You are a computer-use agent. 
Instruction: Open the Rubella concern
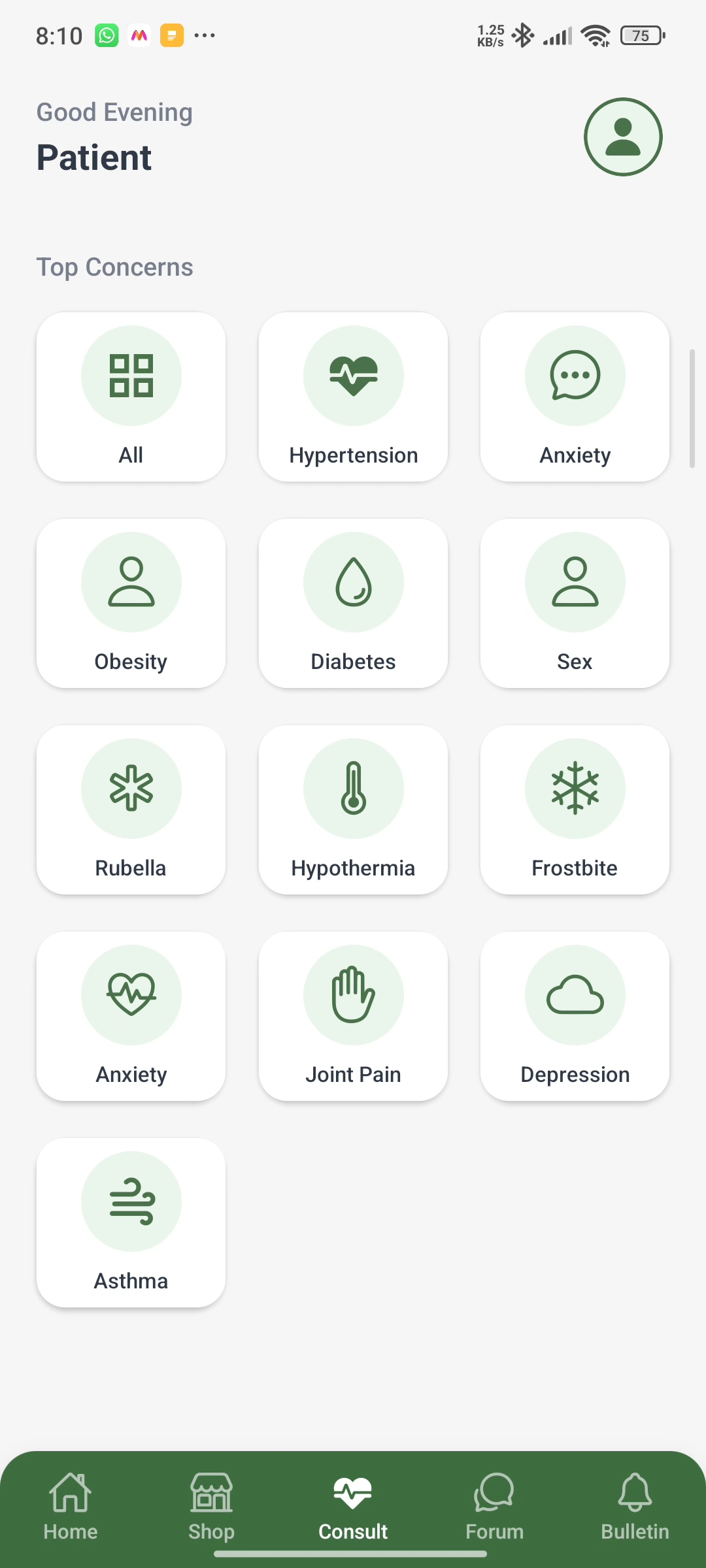click(x=131, y=810)
